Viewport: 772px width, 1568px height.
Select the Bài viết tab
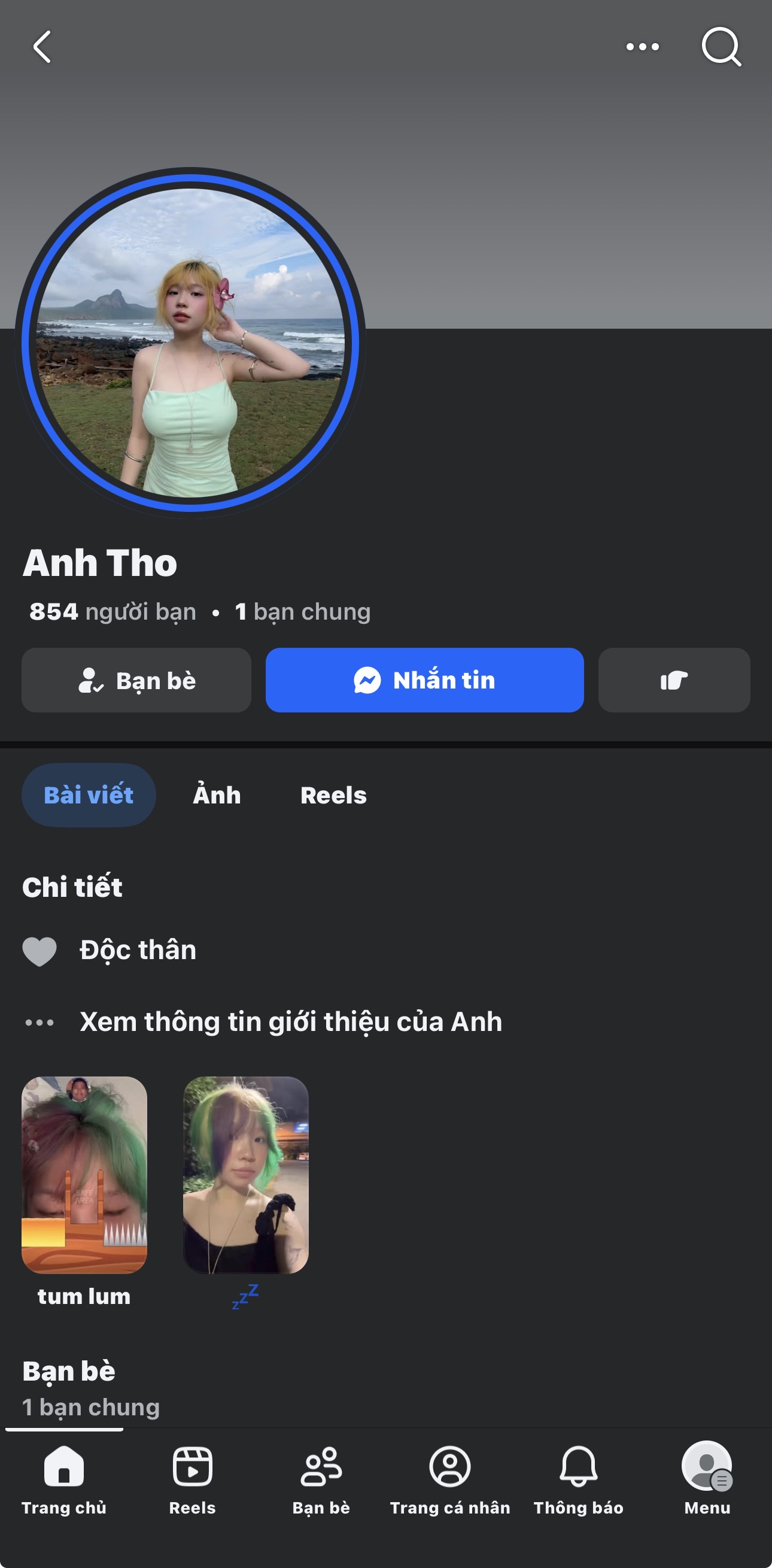(x=89, y=795)
